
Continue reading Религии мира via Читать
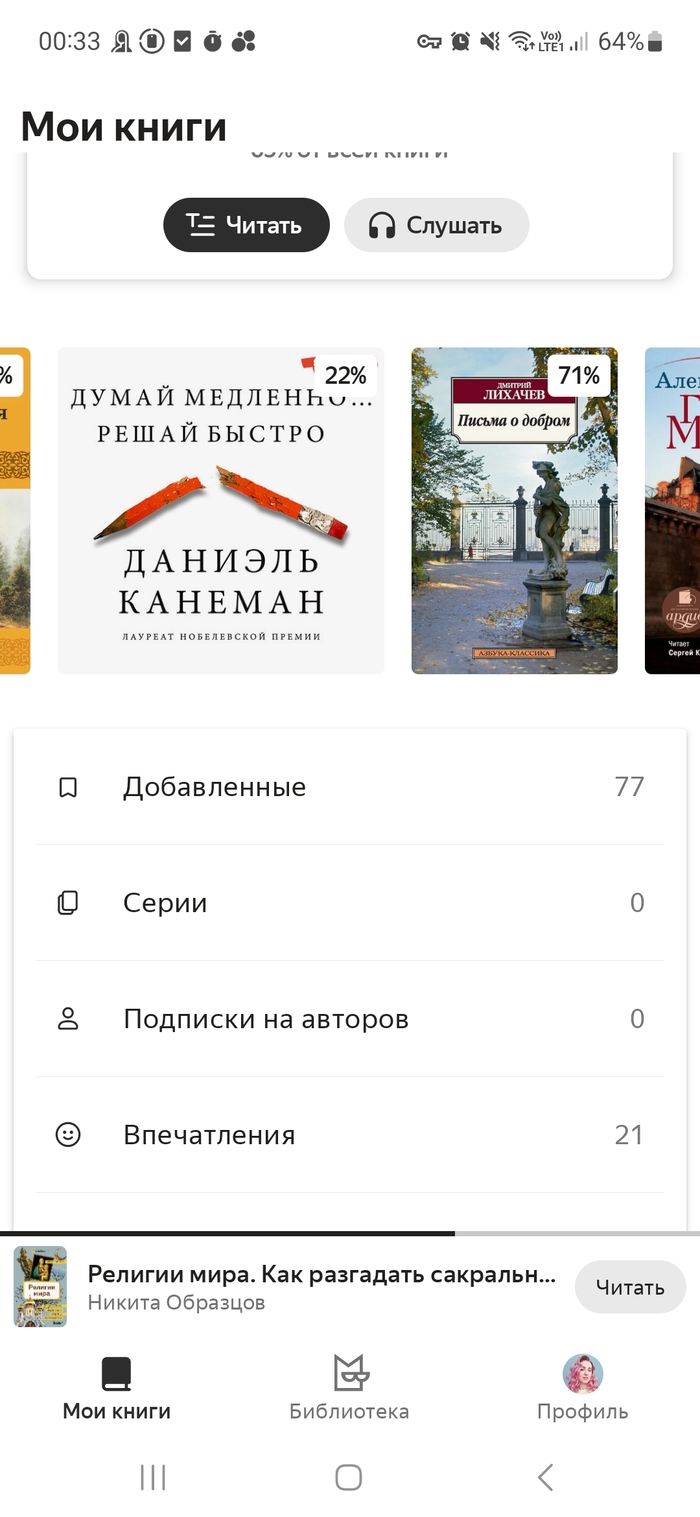(x=630, y=1287)
